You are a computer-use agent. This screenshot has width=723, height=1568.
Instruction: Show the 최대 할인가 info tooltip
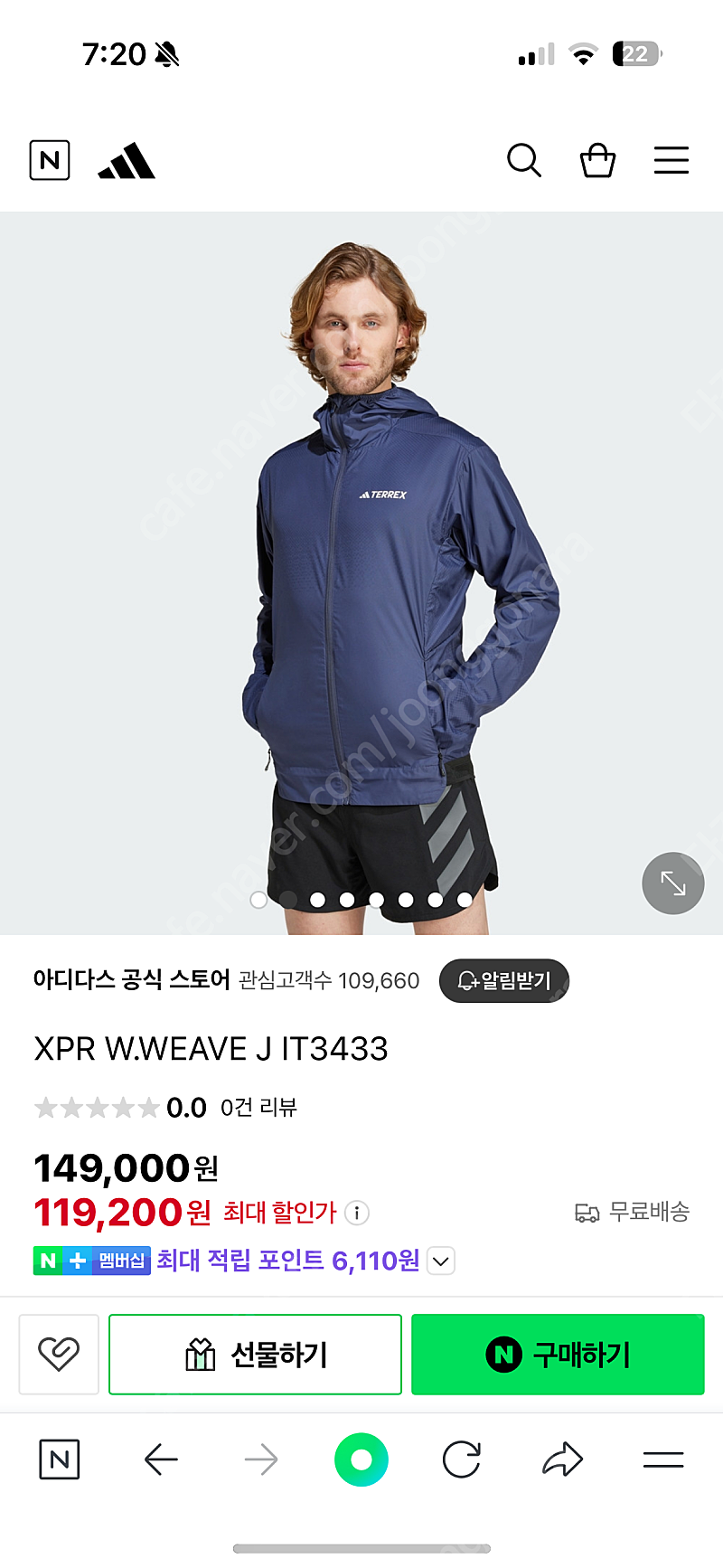357,1213
